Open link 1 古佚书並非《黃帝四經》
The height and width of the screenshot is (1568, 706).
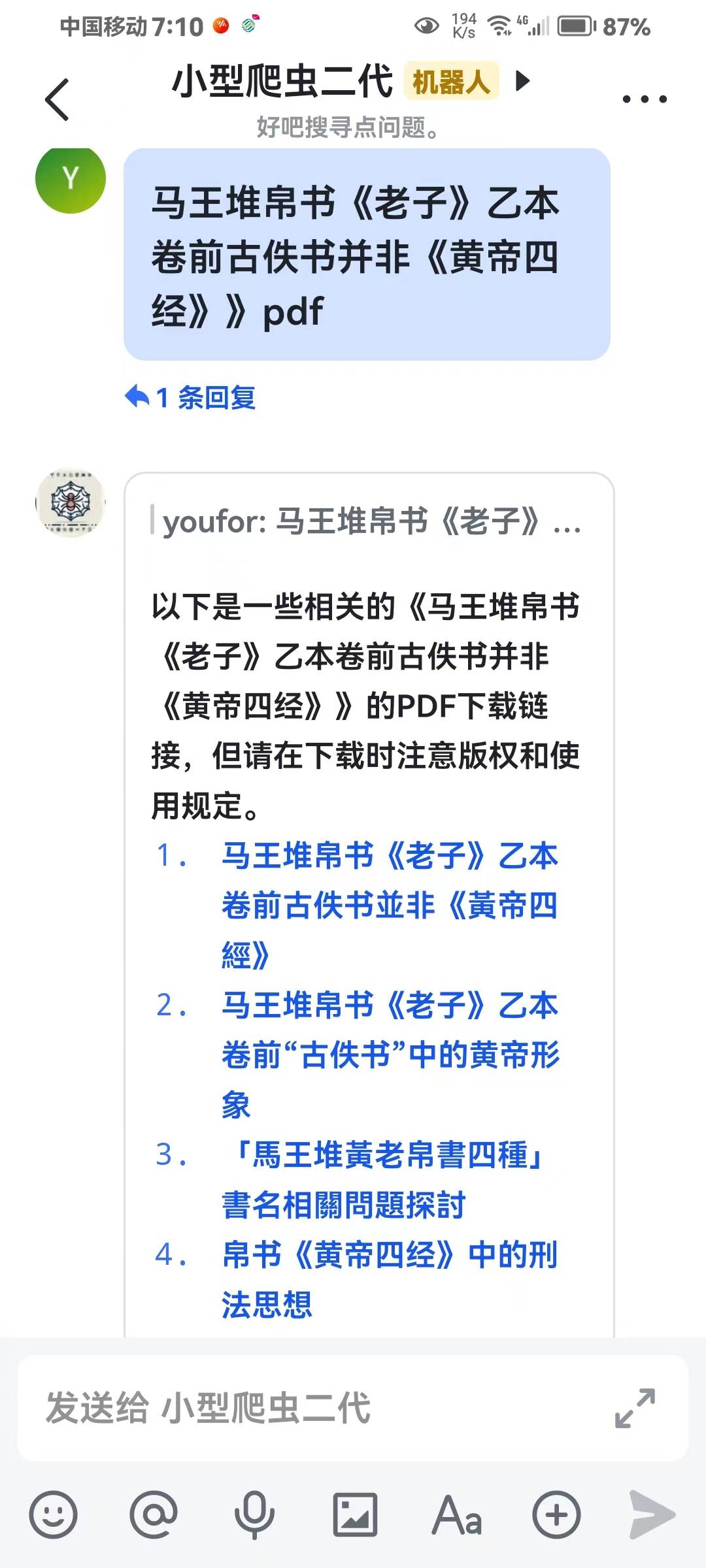click(389, 905)
